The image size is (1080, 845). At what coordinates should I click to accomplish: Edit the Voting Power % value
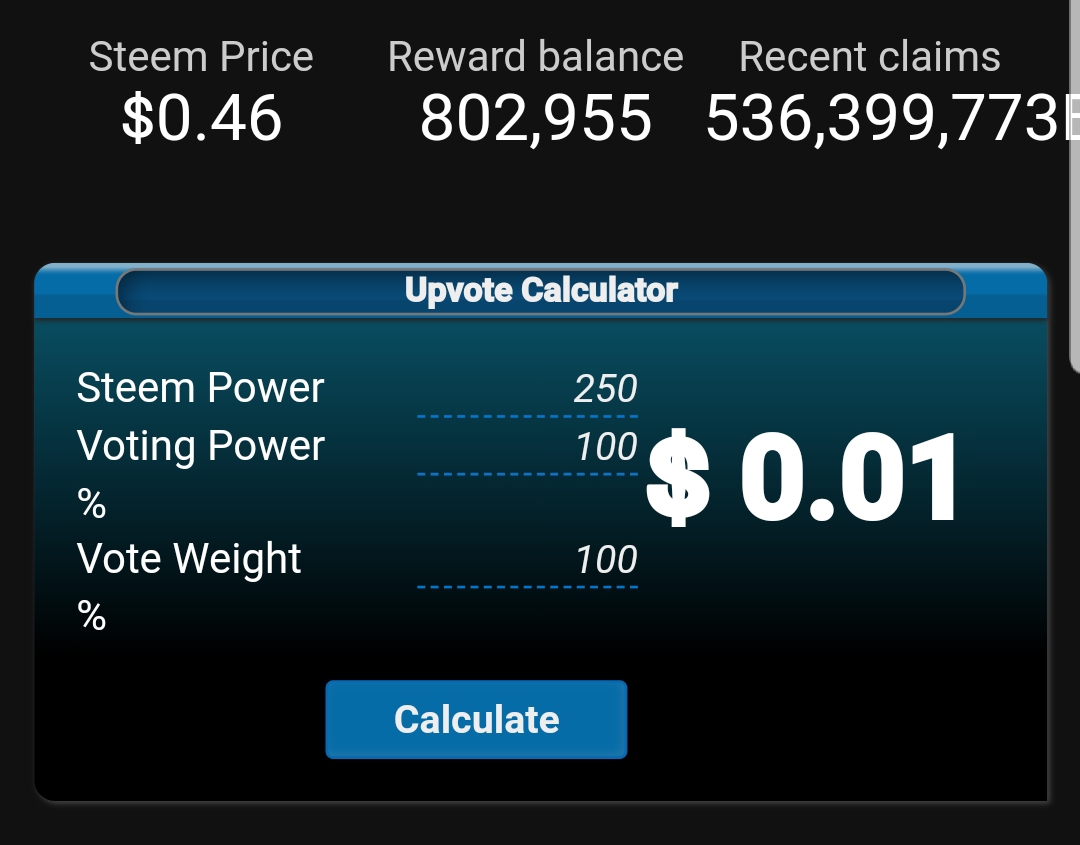tap(527, 448)
